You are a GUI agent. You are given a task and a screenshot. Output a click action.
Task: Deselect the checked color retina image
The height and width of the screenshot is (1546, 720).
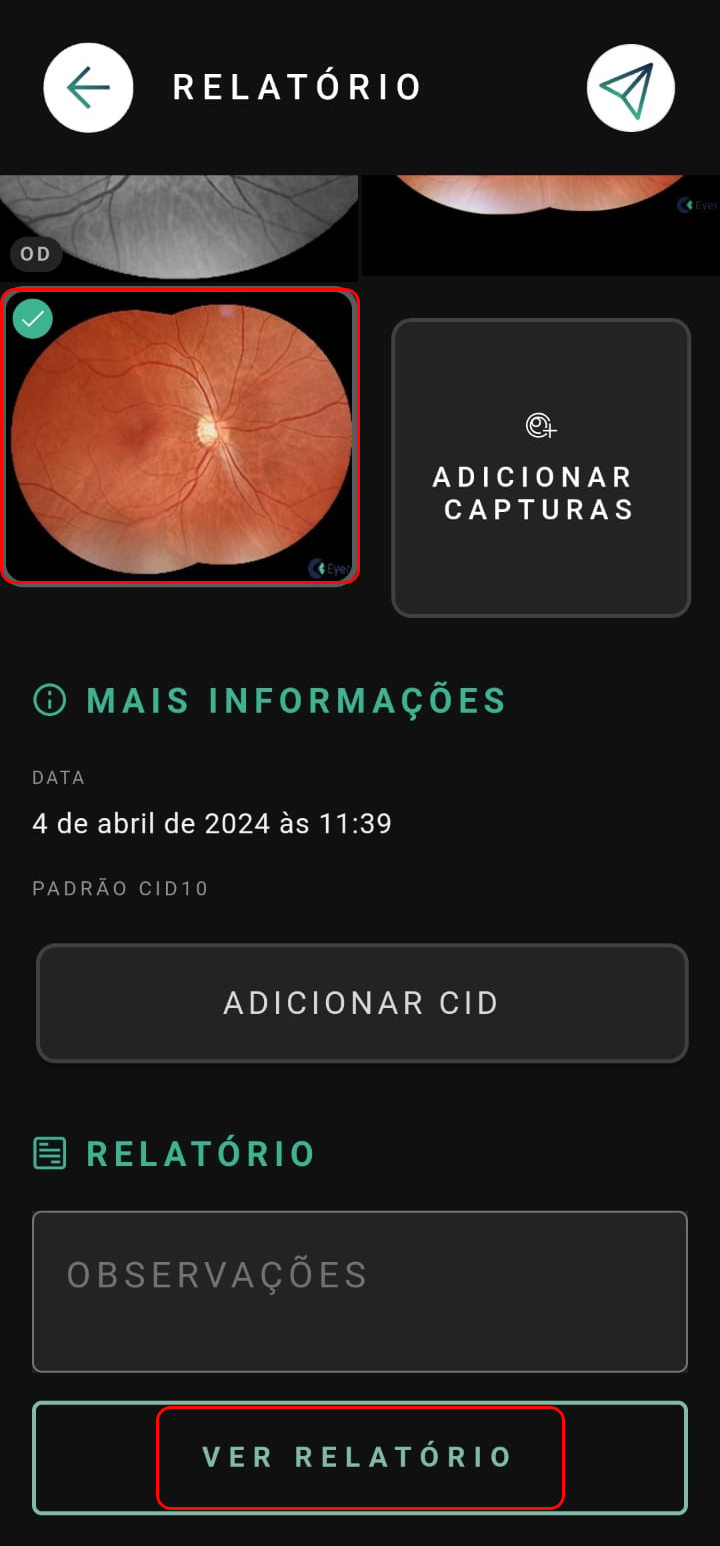pos(180,436)
